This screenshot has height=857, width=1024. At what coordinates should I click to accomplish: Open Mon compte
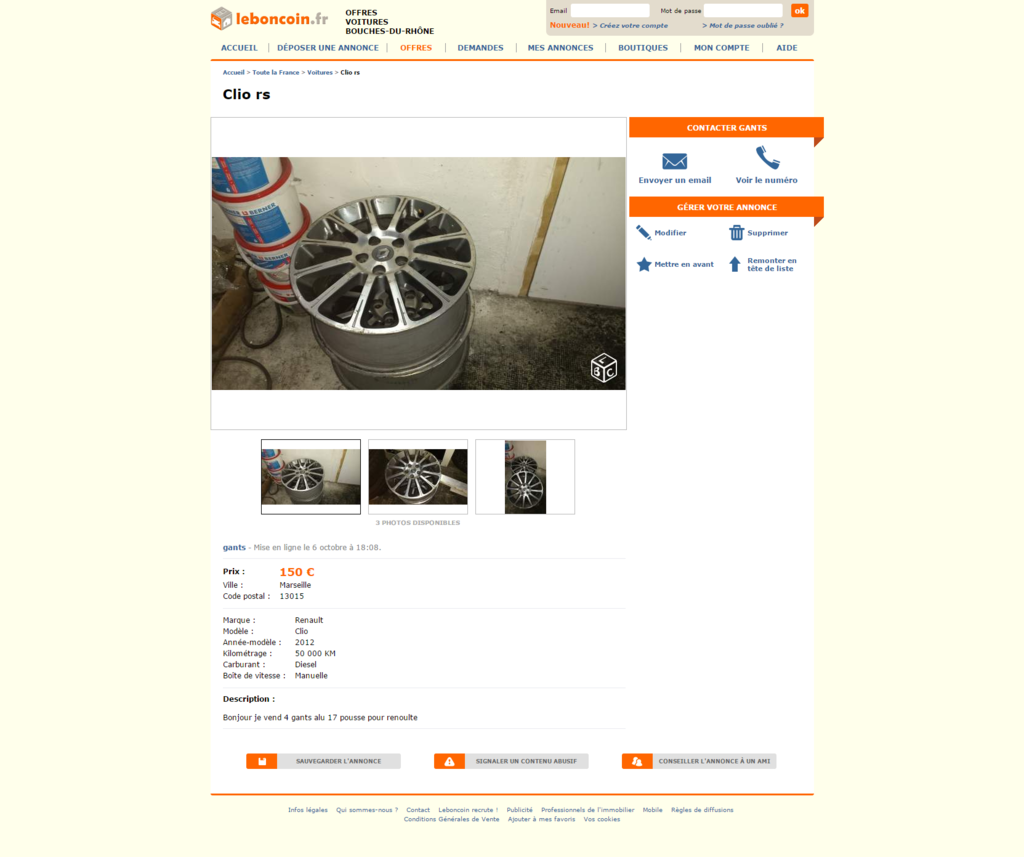721,48
